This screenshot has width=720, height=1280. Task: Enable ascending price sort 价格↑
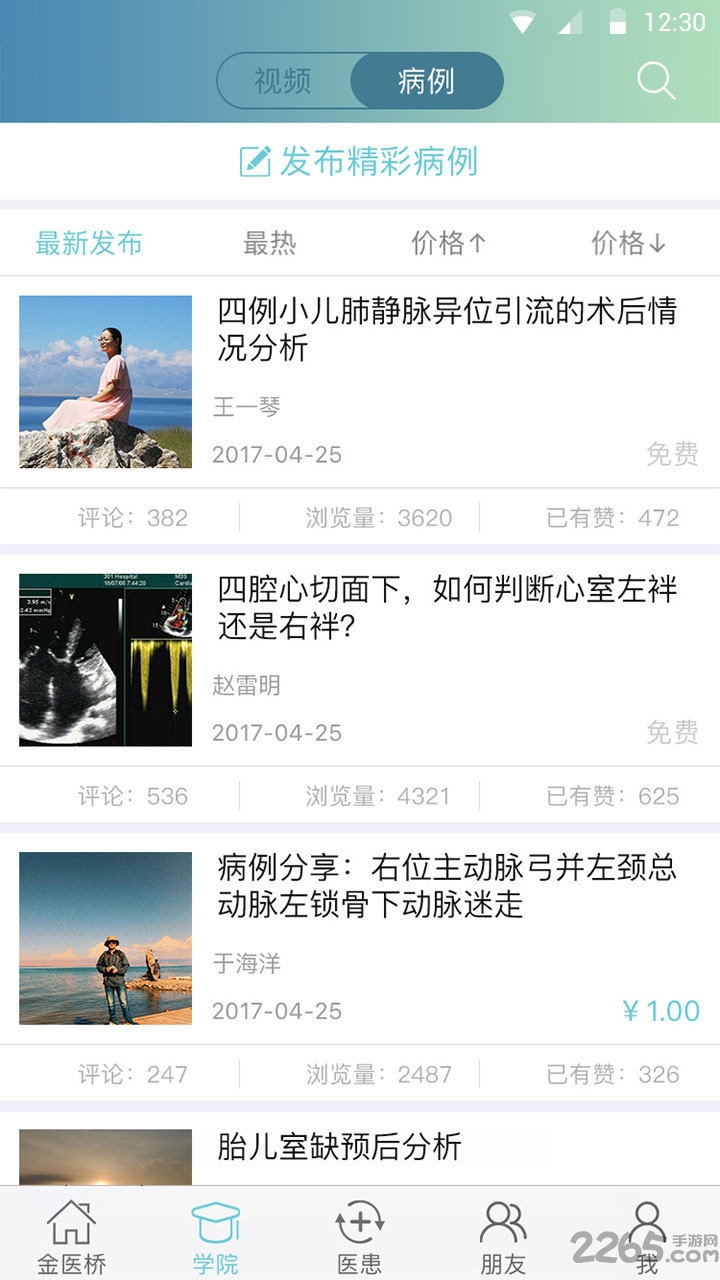pos(447,242)
